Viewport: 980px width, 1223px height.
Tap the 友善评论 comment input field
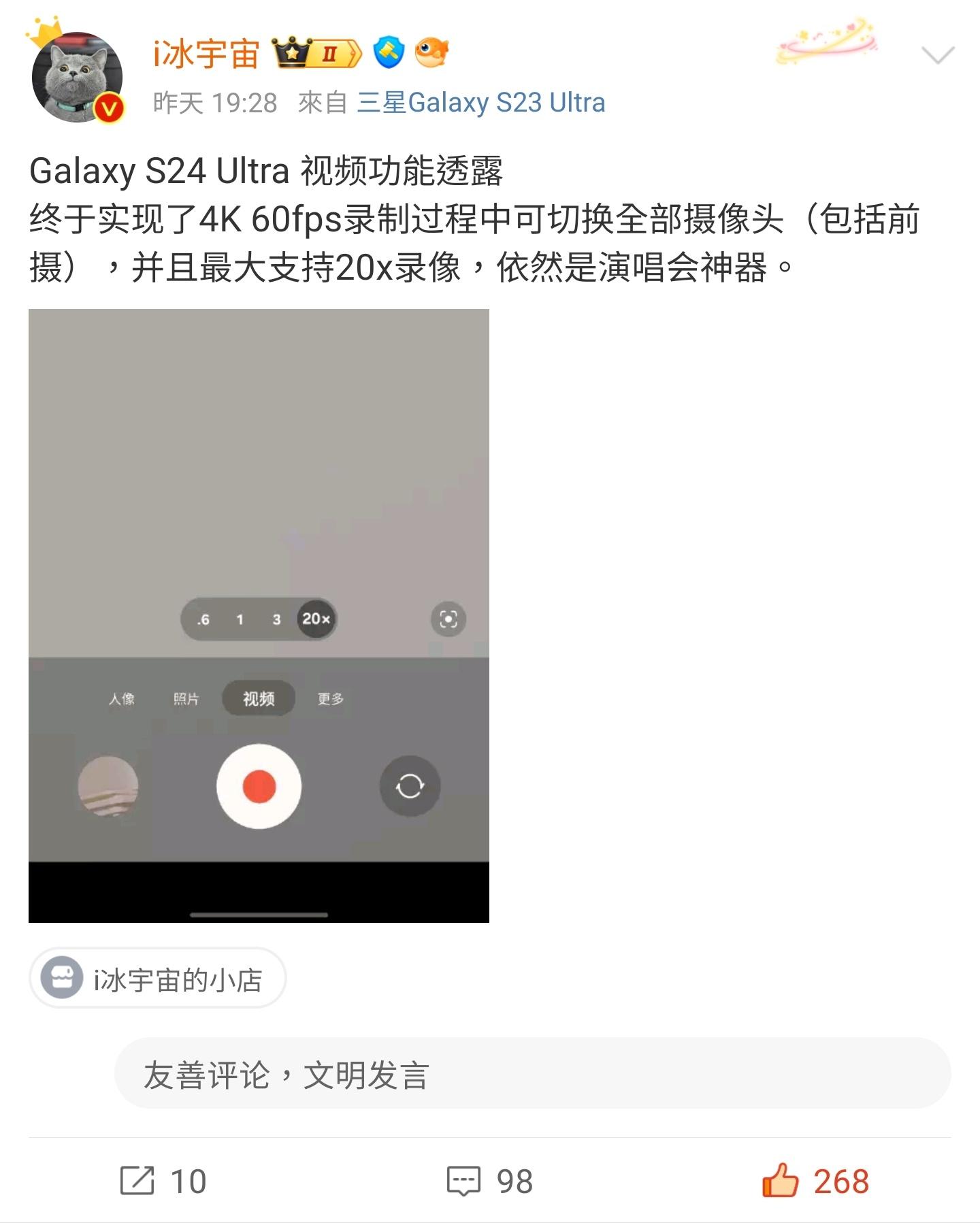tap(532, 1074)
